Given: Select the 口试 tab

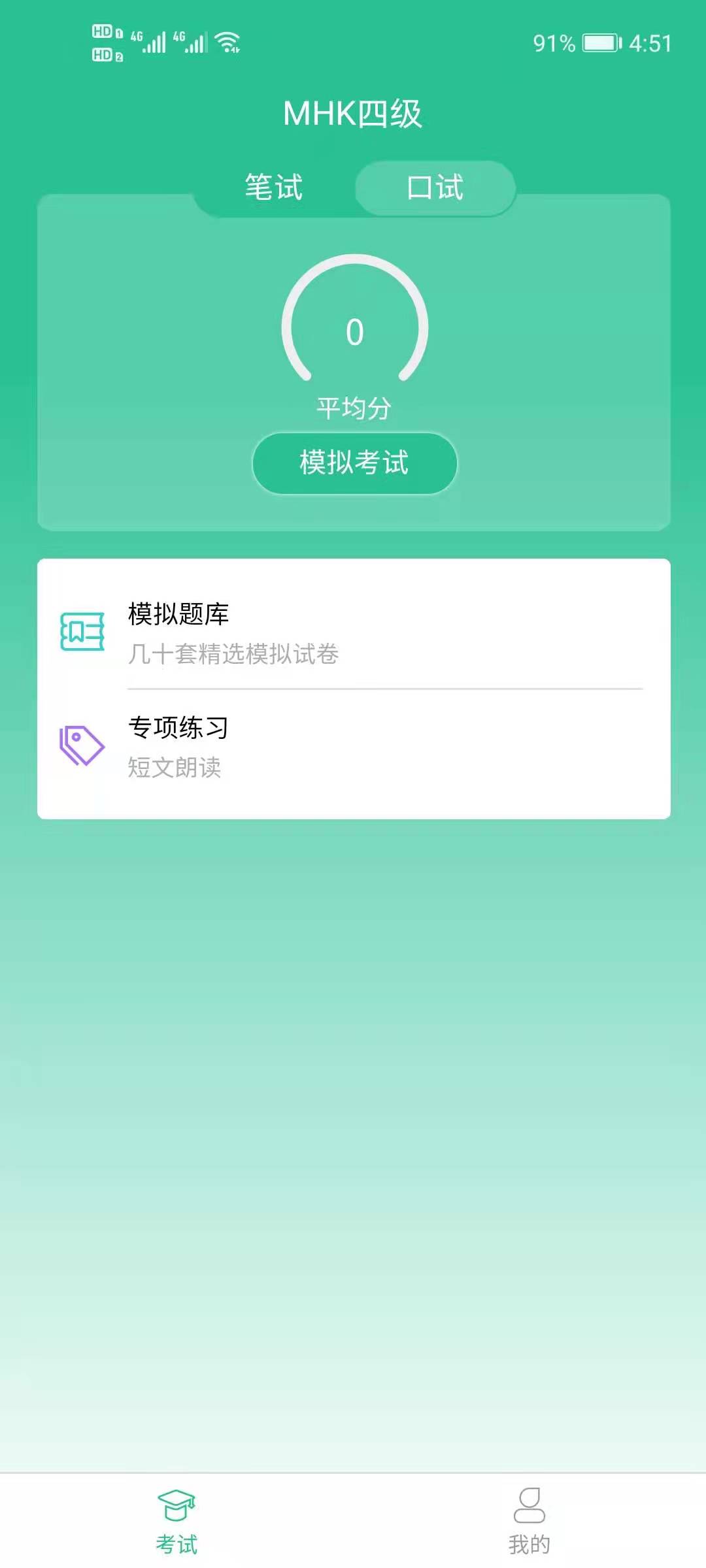Looking at the screenshot, I should pyautogui.click(x=435, y=188).
